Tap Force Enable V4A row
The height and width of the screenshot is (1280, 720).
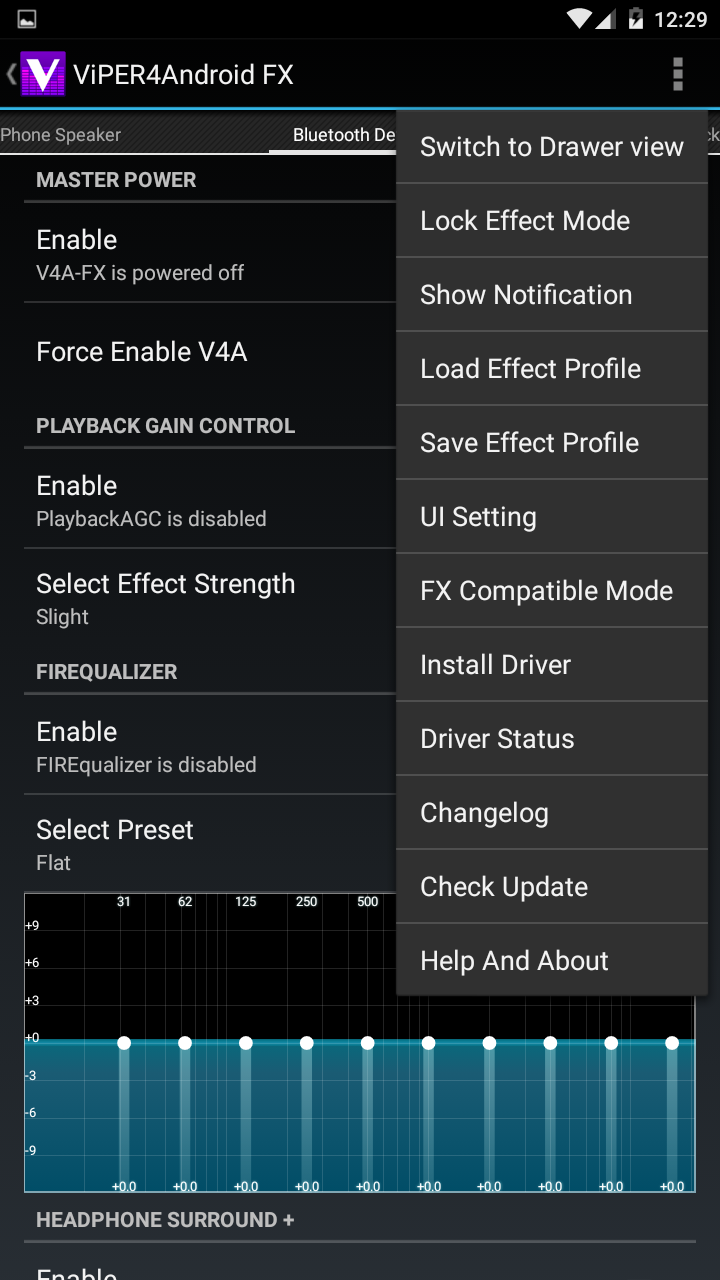[x=200, y=352]
